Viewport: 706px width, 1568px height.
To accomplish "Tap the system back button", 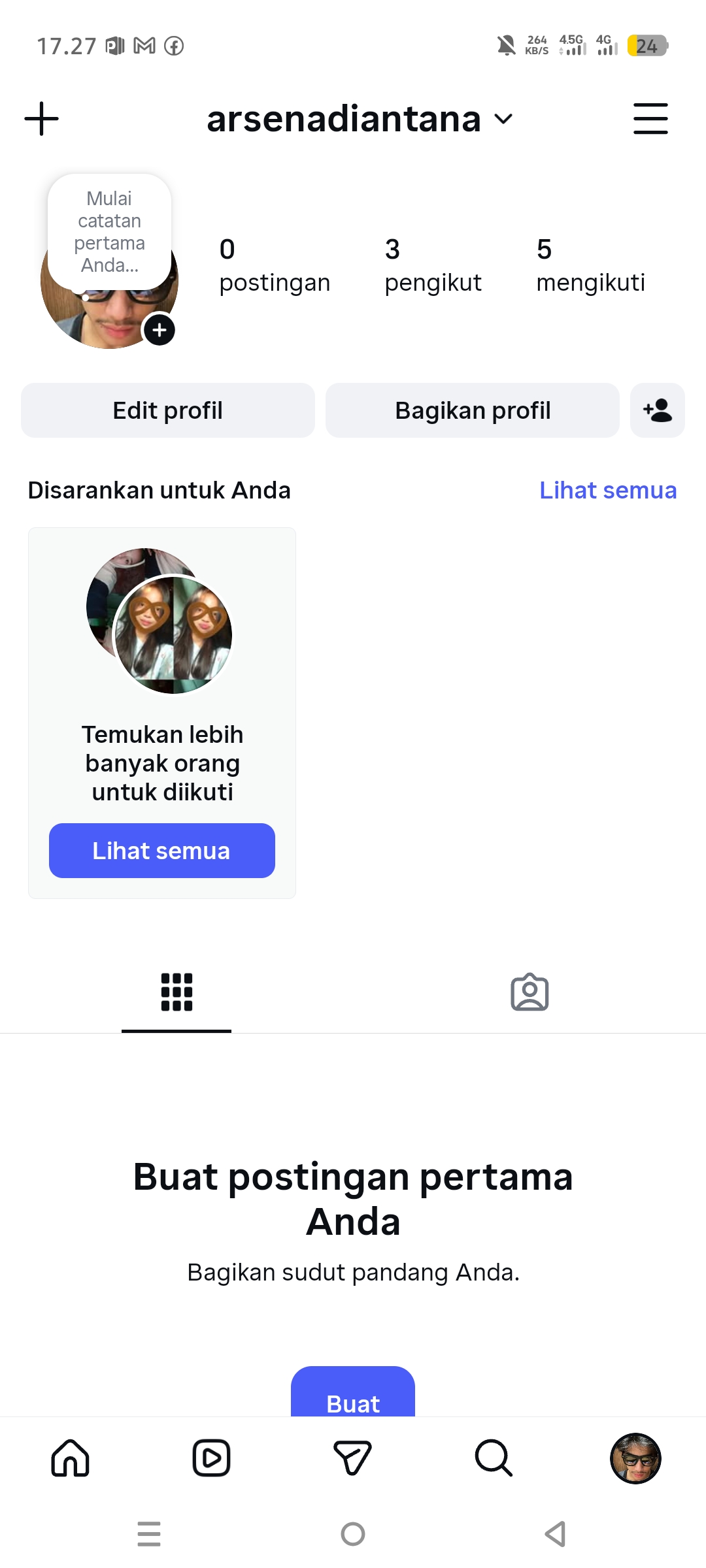I will click(556, 1534).
